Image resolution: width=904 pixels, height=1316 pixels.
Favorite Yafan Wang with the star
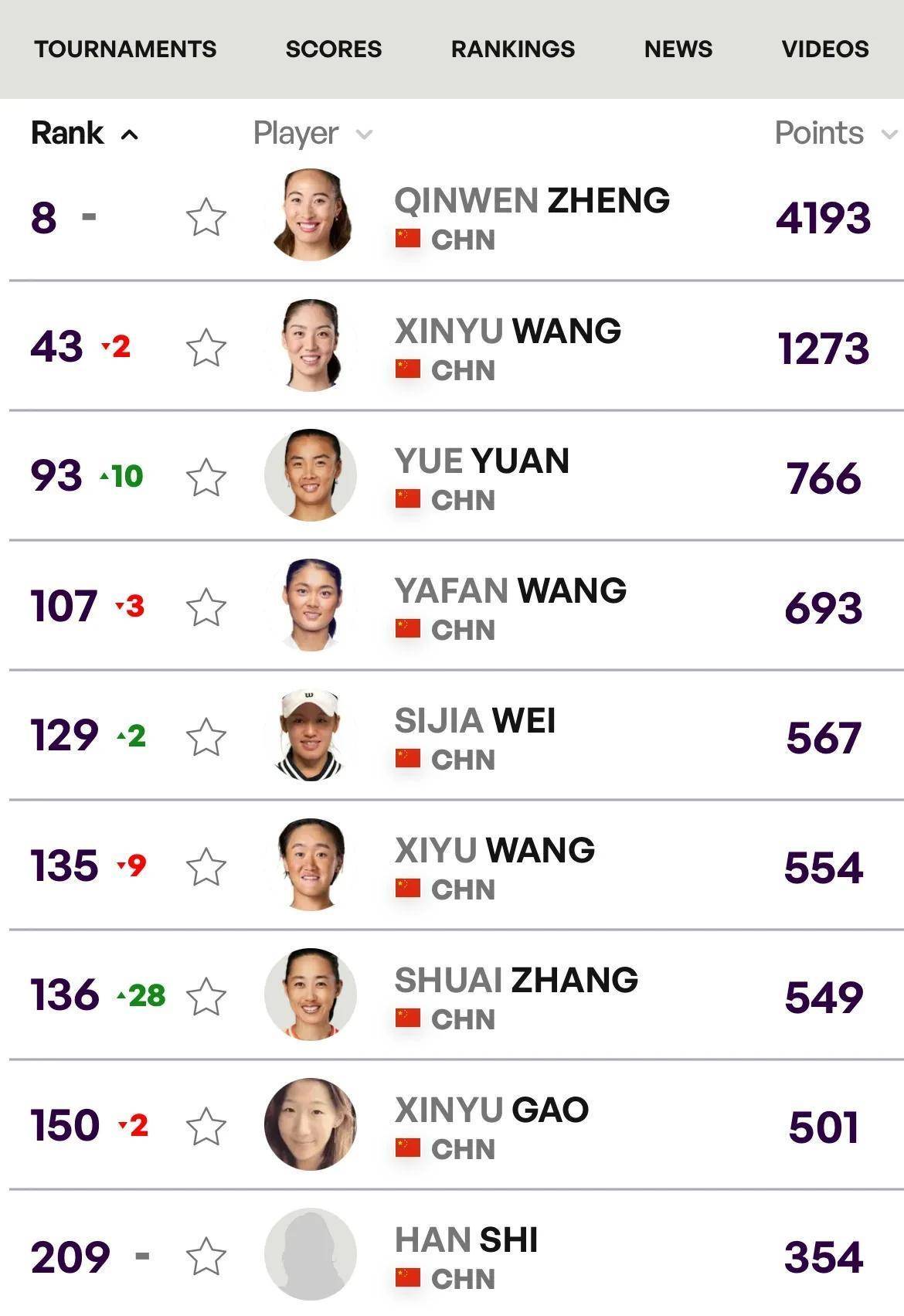tap(206, 607)
